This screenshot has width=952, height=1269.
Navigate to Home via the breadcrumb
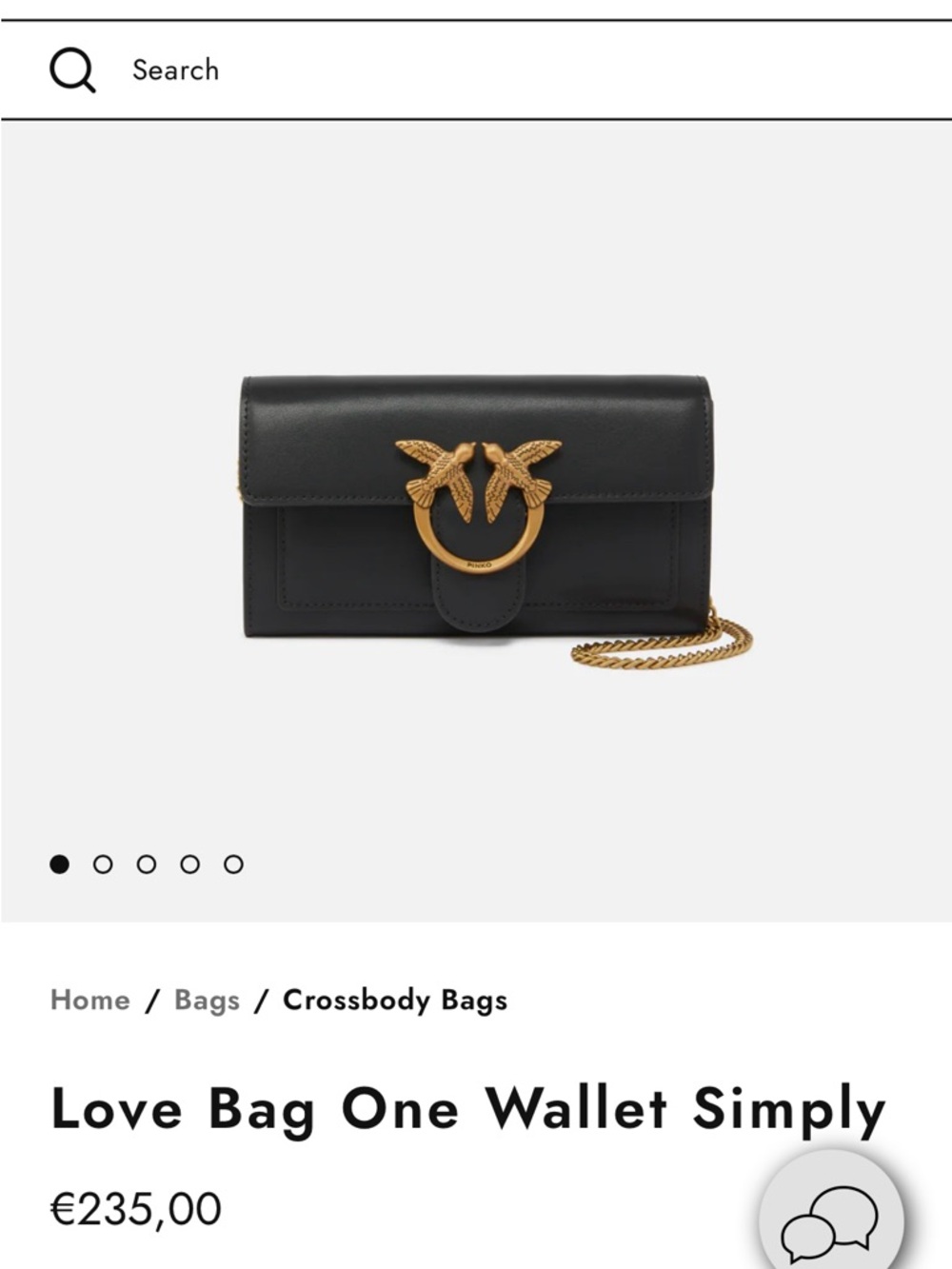coord(90,1000)
